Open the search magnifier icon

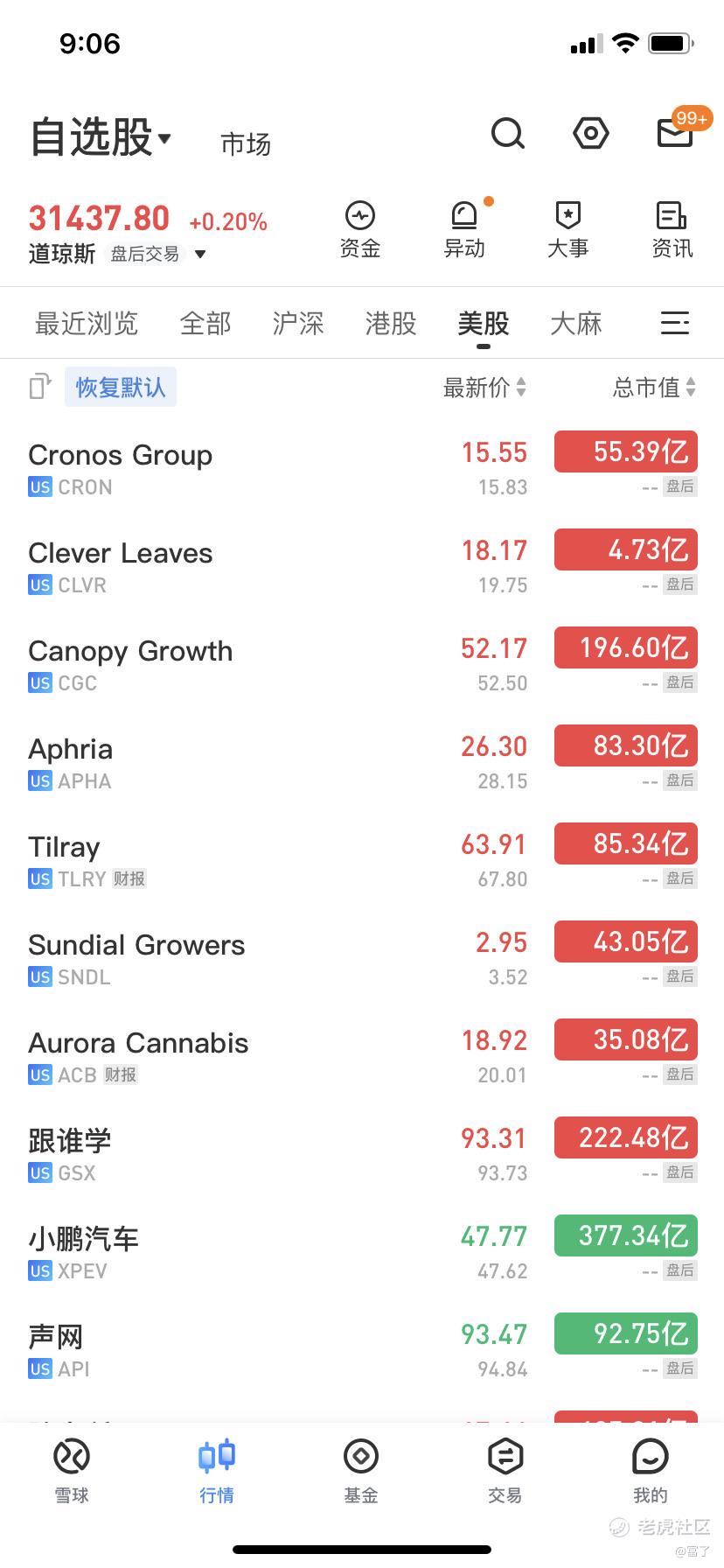click(x=507, y=134)
